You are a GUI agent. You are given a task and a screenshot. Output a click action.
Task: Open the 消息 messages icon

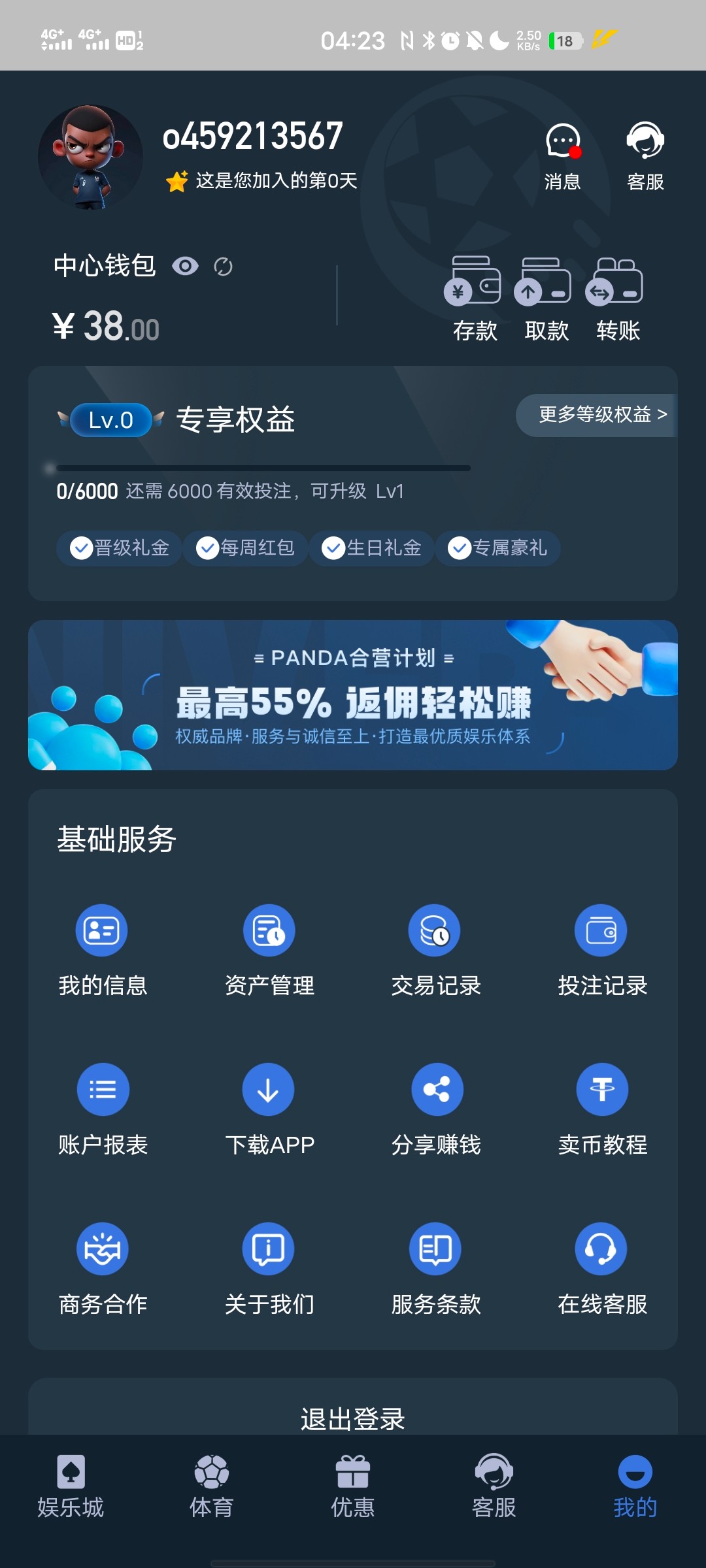563,154
